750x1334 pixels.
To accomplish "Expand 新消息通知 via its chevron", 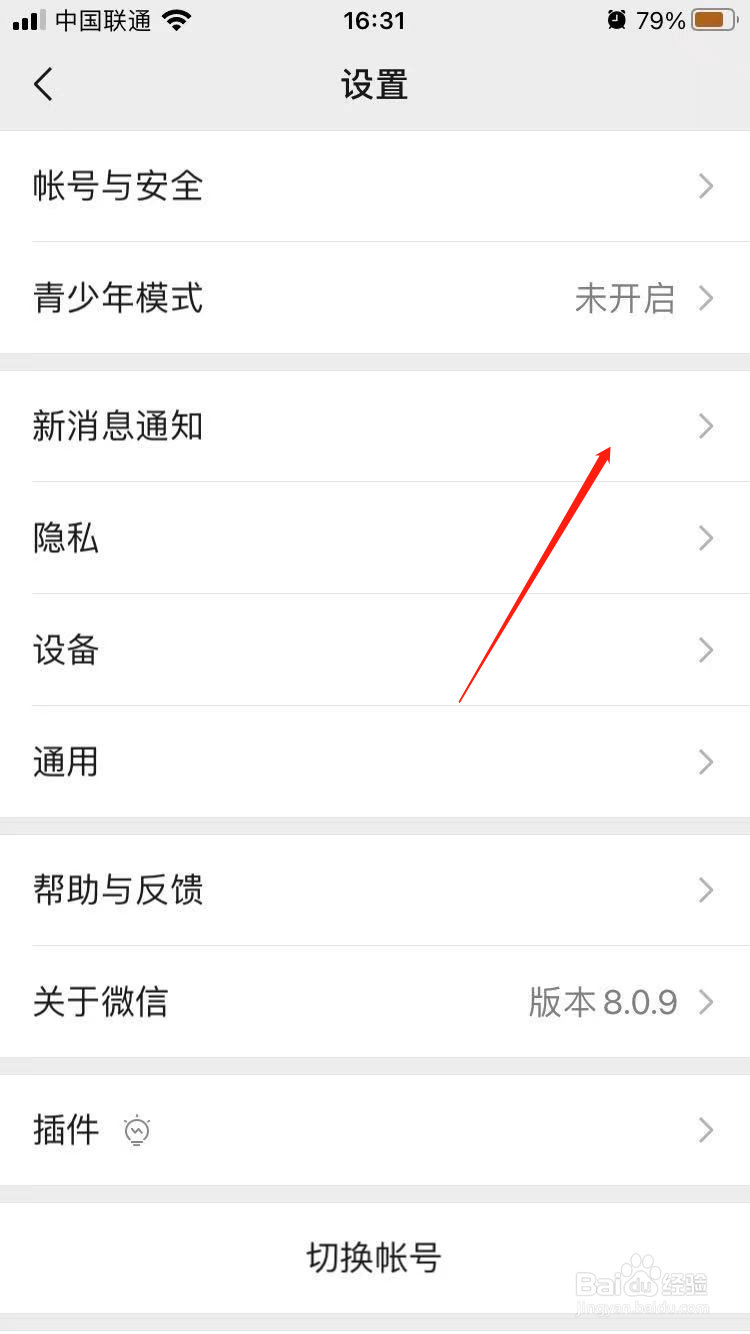I will [x=707, y=426].
